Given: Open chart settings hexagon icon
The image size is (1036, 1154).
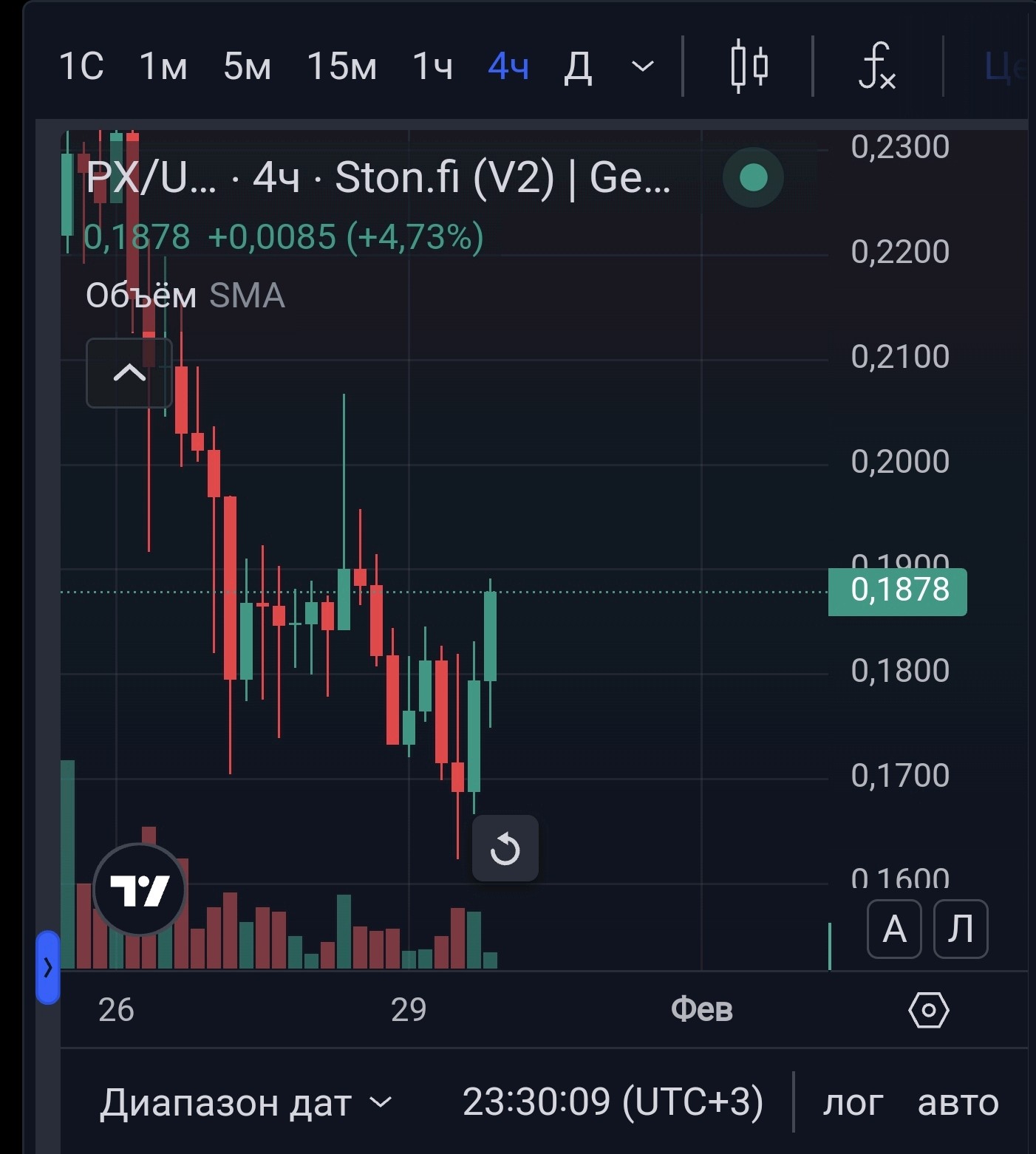Looking at the screenshot, I should pos(928,1010).
